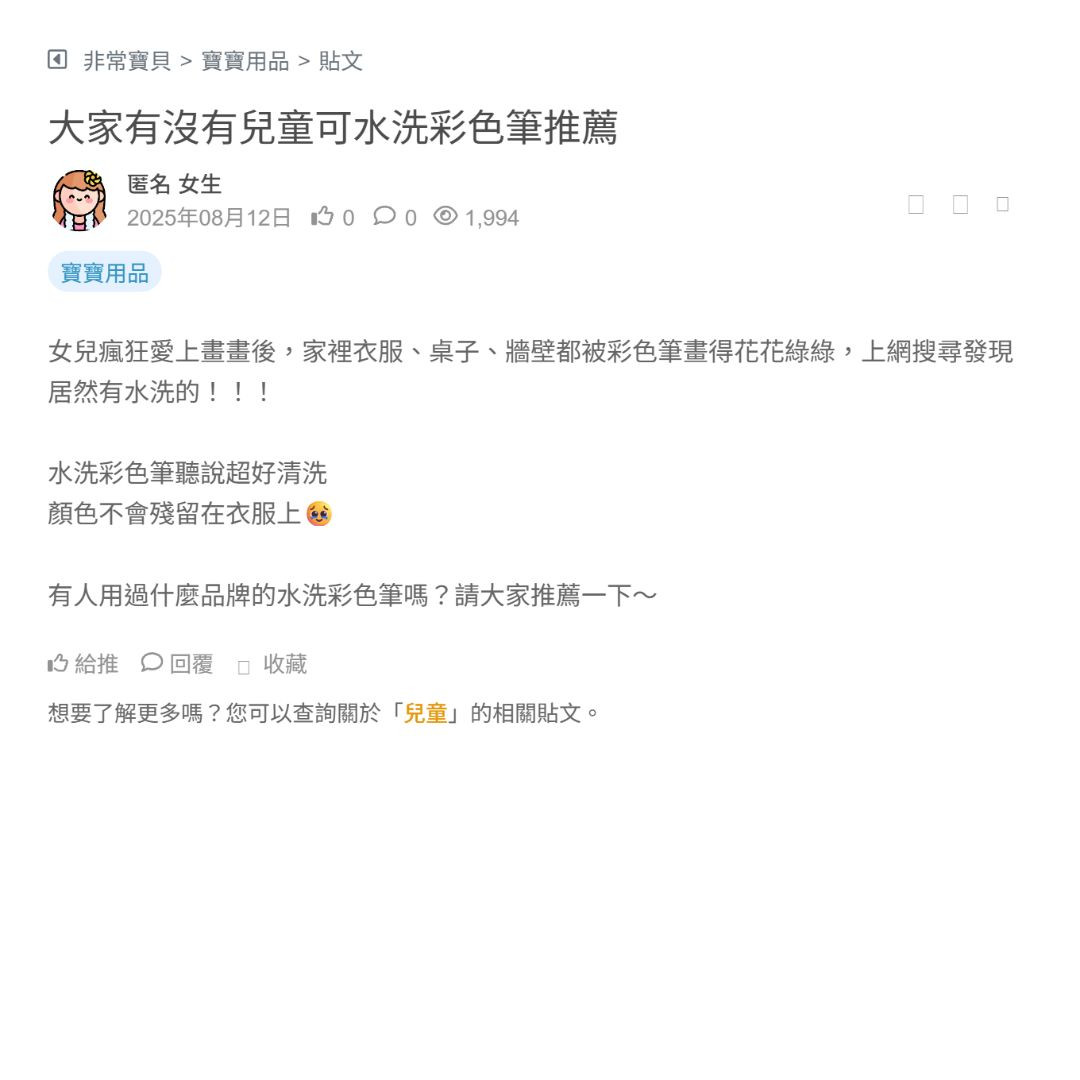Go to 寶寶用品 breadcrumb category
The height and width of the screenshot is (1080, 1080).
click(x=245, y=61)
